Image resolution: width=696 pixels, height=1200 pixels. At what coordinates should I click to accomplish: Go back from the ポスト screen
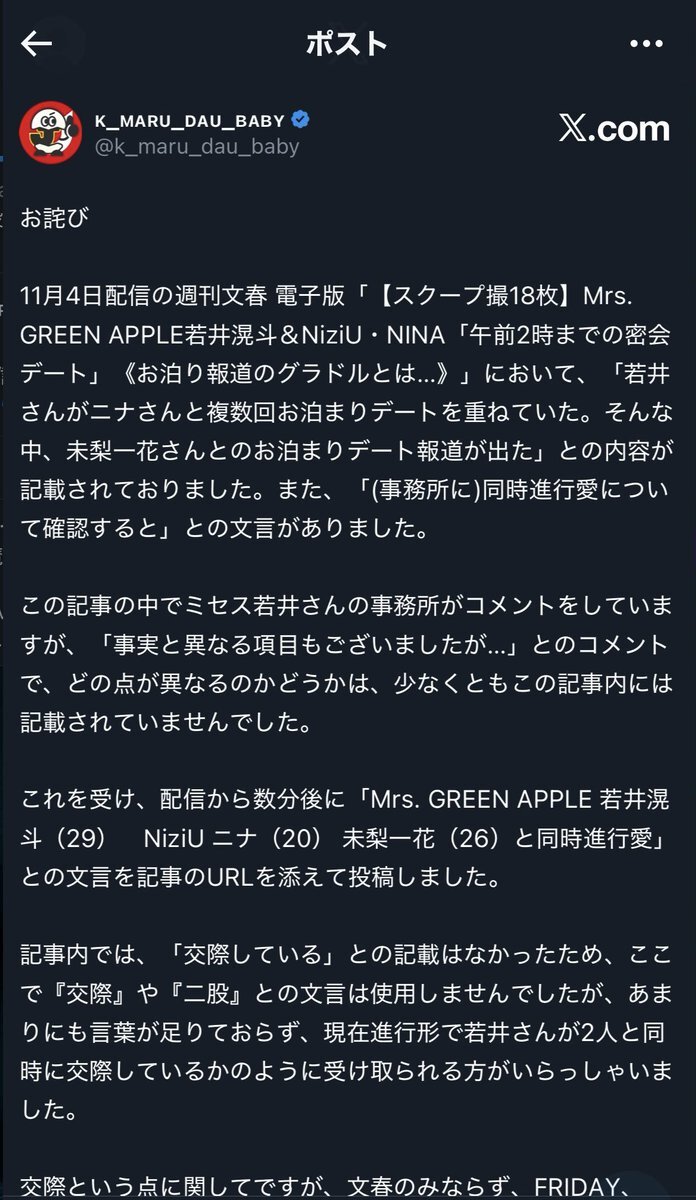click(x=36, y=43)
